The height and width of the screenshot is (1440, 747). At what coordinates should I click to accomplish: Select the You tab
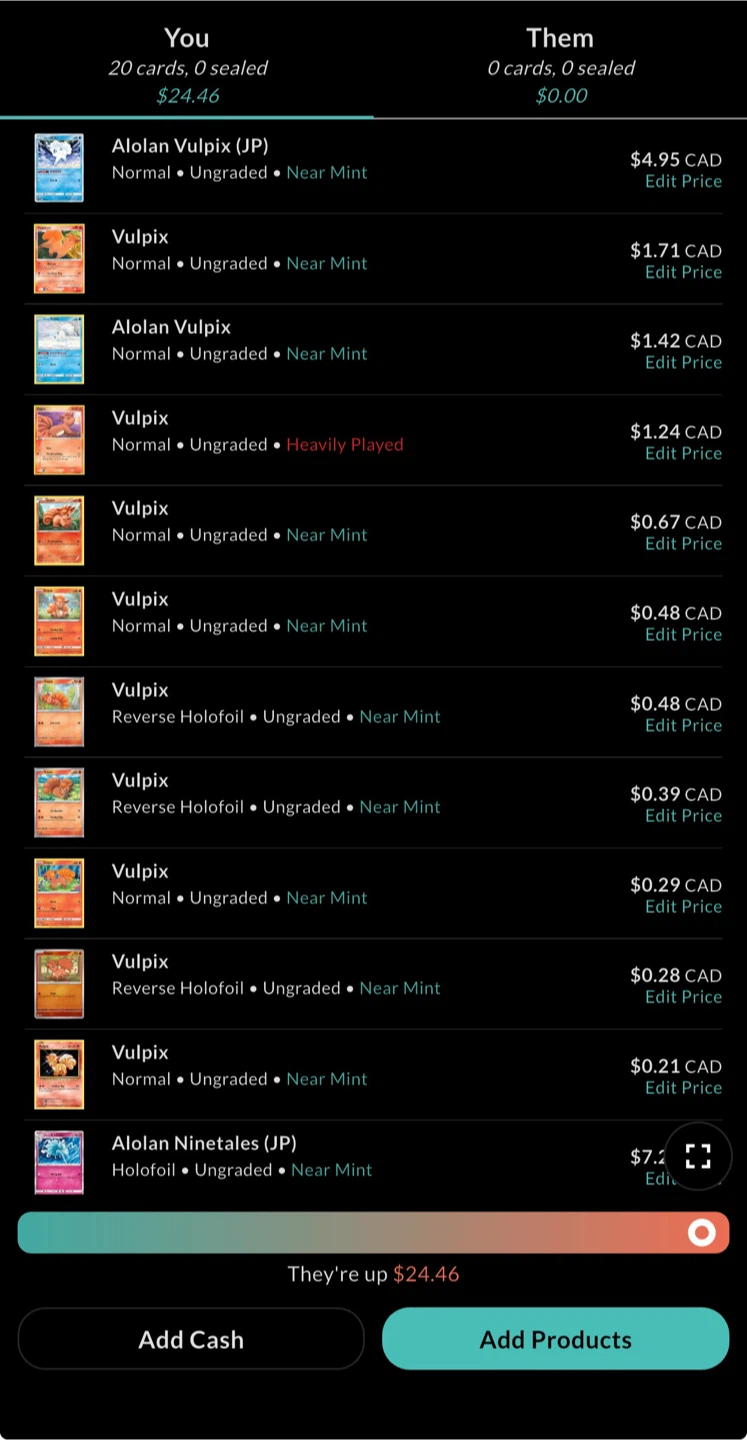(x=187, y=60)
